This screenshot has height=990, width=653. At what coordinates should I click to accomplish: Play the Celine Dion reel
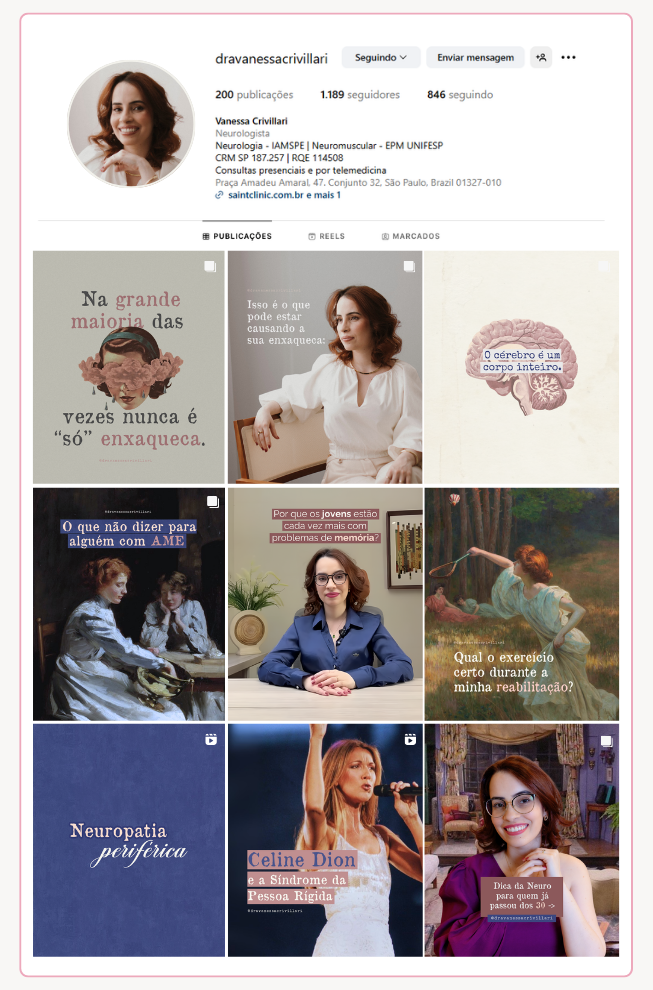[325, 840]
